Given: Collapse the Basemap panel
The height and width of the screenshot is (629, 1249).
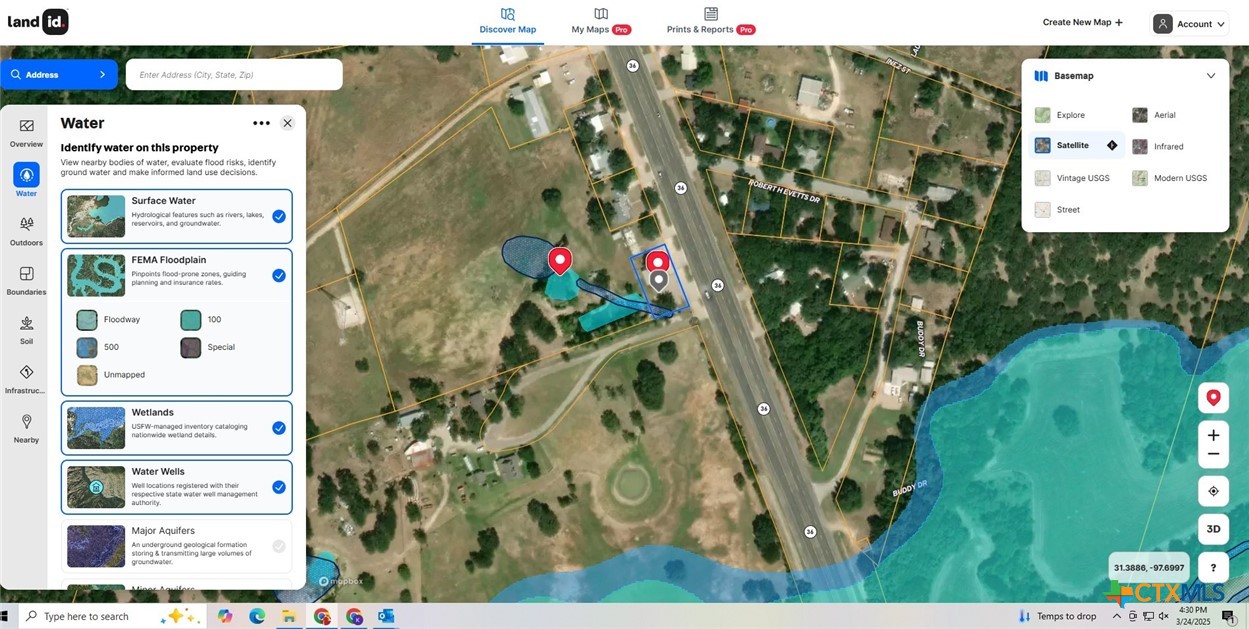Looking at the screenshot, I should [x=1210, y=76].
